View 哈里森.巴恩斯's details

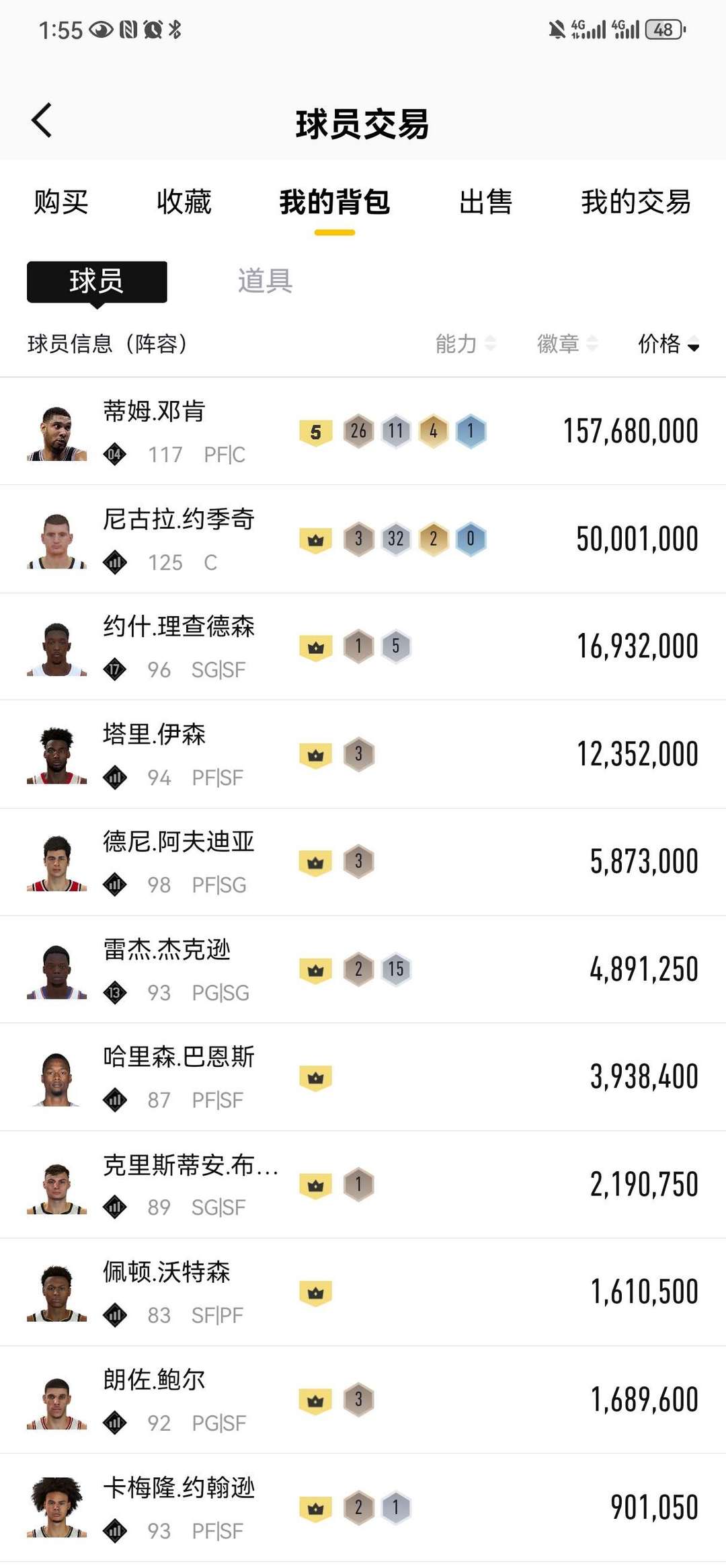[x=178, y=1057]
